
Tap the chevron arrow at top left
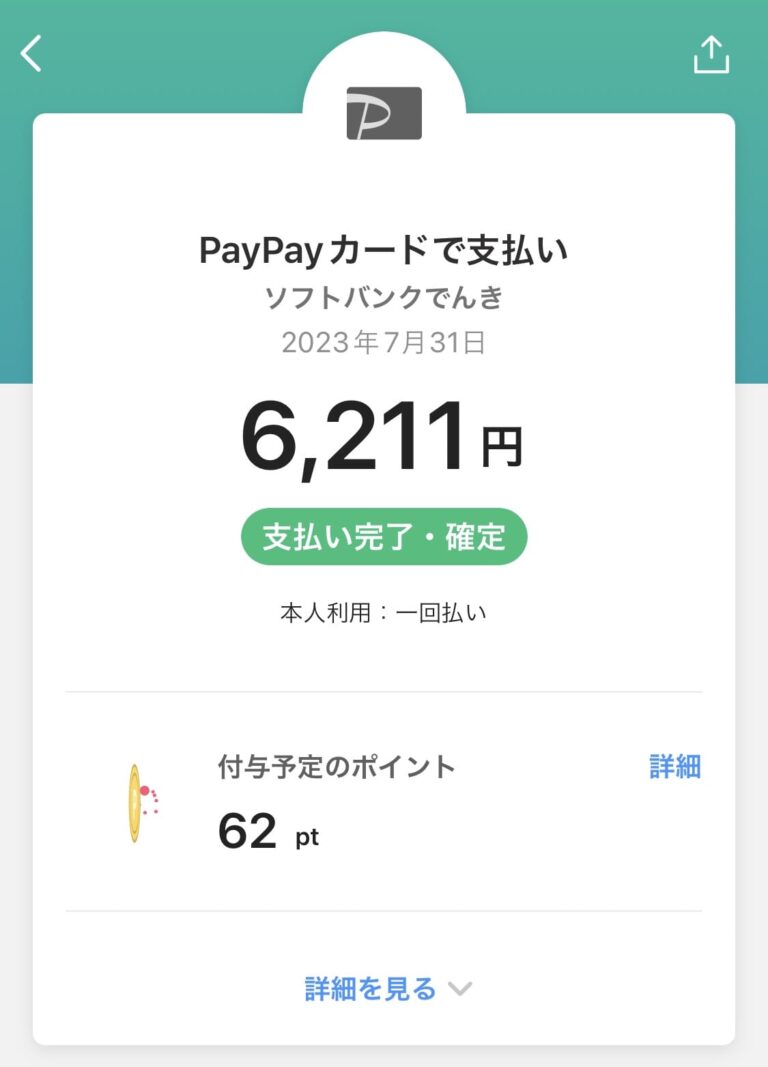coord(30,53)
